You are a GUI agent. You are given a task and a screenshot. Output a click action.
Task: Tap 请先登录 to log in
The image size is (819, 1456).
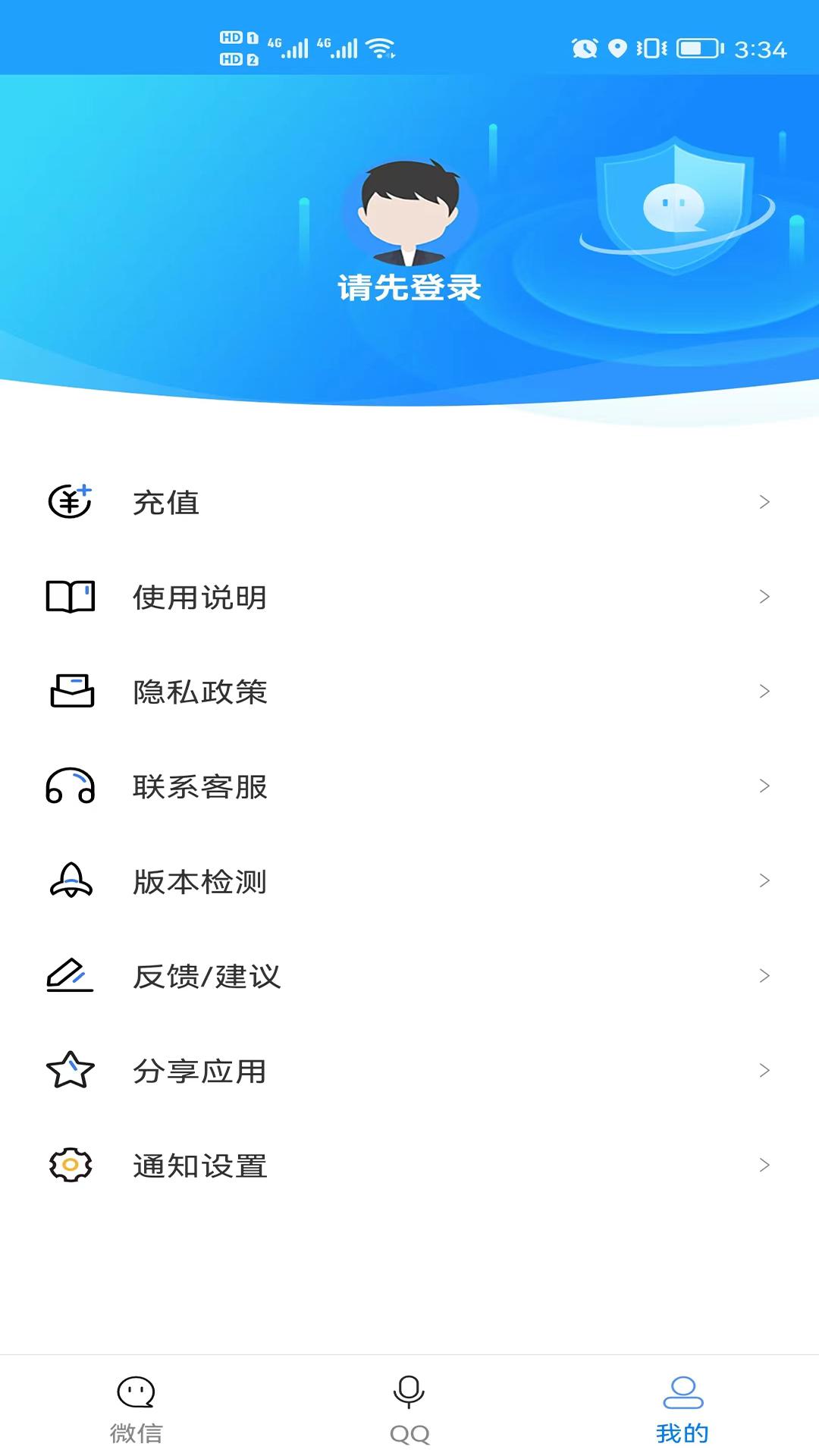[409, 288]
